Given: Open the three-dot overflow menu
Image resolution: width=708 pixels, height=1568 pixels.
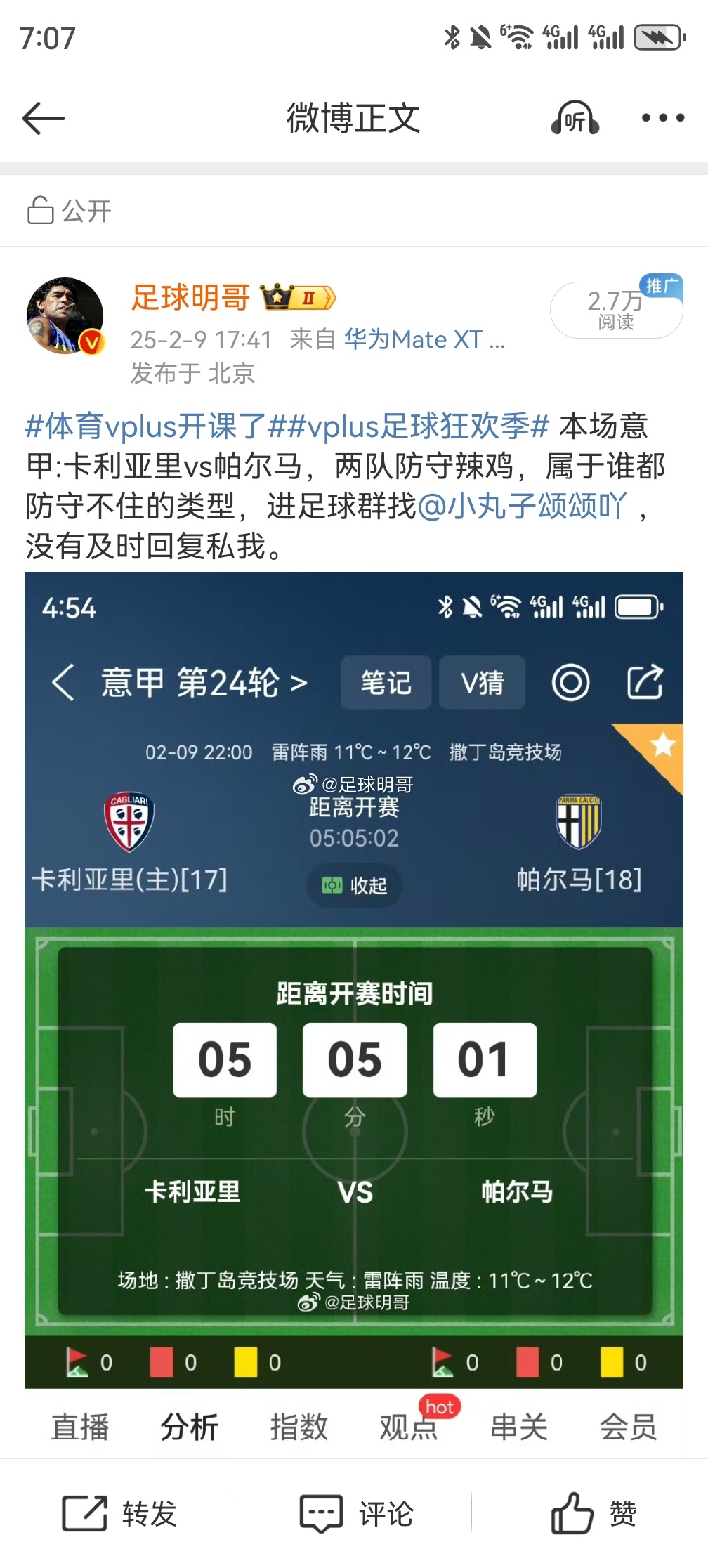Looking at the screenshot, I should [662, 118].
